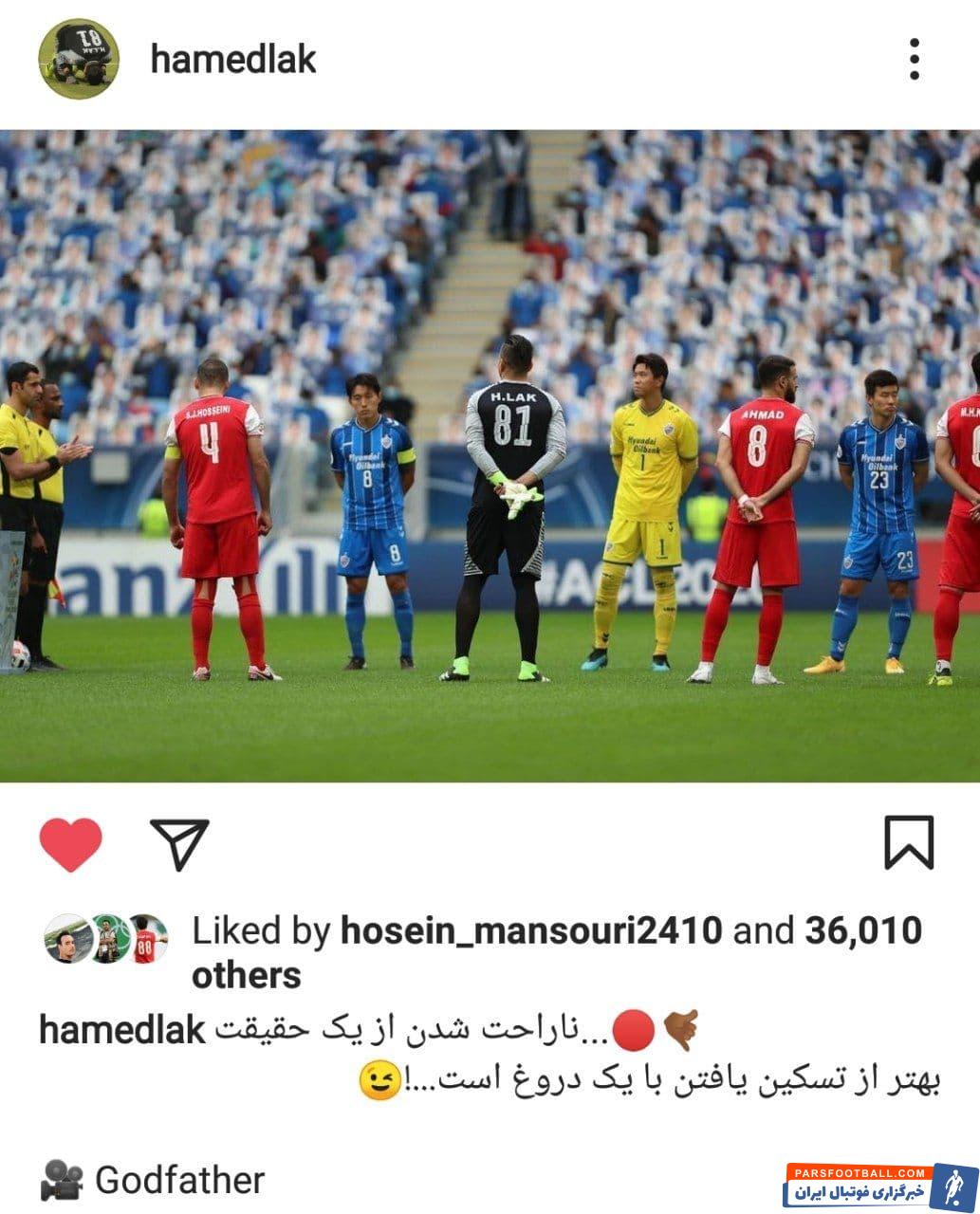Open the hamedlak username in post header
Screen dimensions: 980x1214
coord(232,59)
